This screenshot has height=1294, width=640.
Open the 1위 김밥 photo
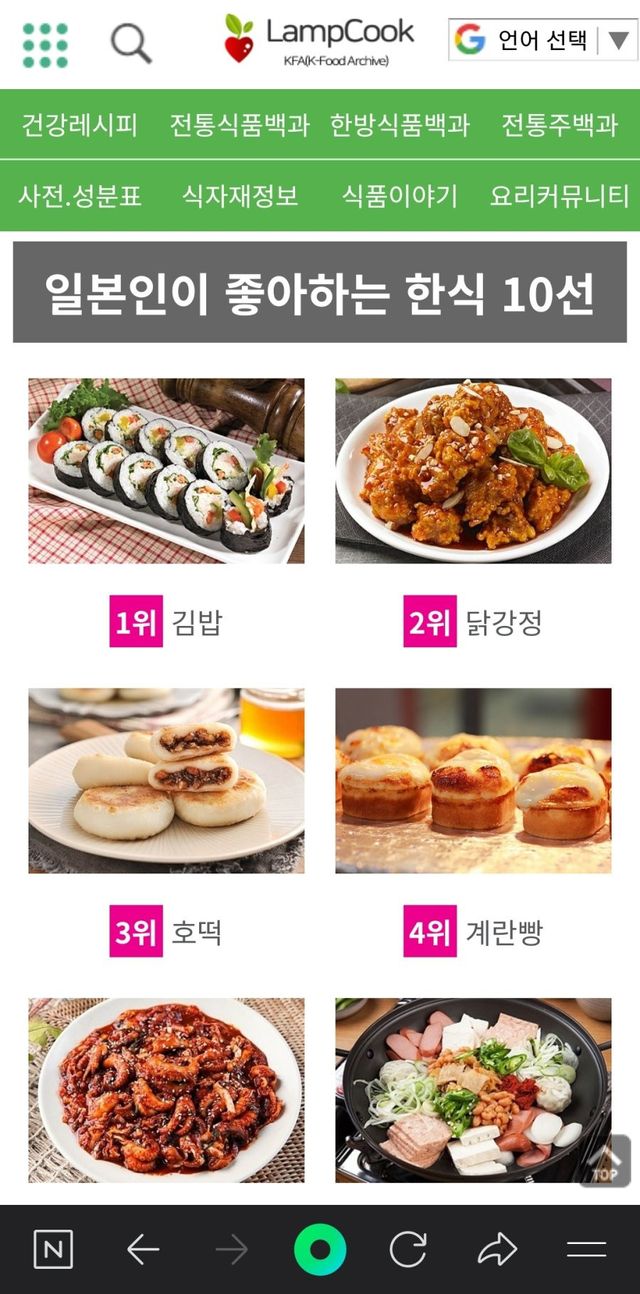(166, 471)
